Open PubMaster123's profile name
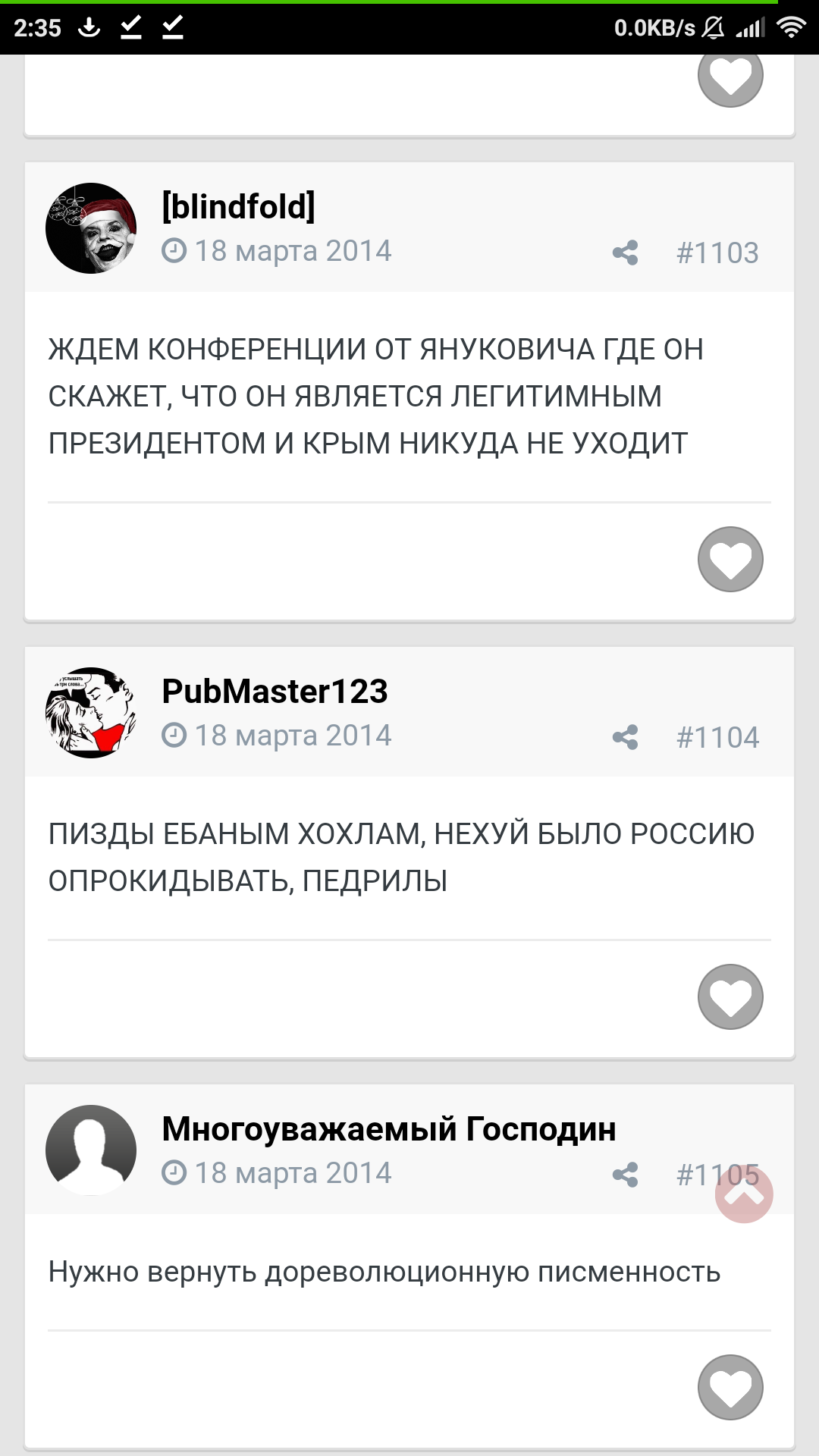Screen dimensions: 819x1456 [x=275, y=691]
